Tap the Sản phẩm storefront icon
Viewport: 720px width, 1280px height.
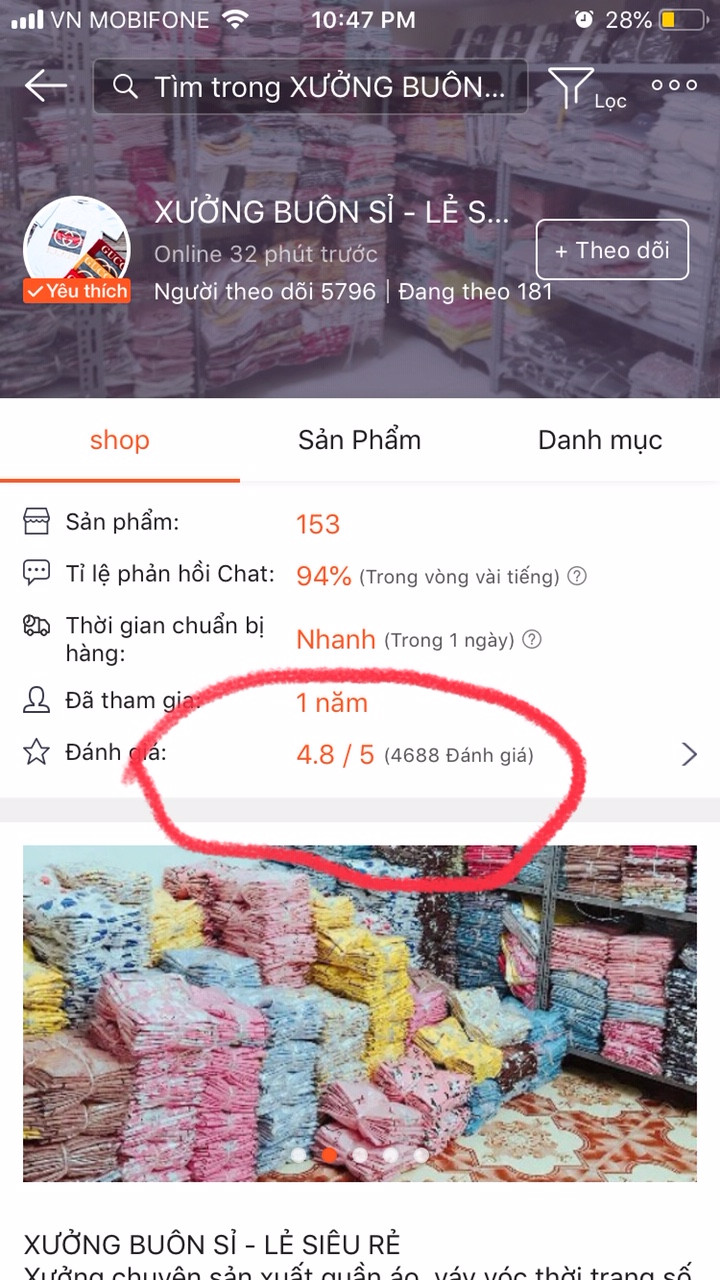(37, 521)
